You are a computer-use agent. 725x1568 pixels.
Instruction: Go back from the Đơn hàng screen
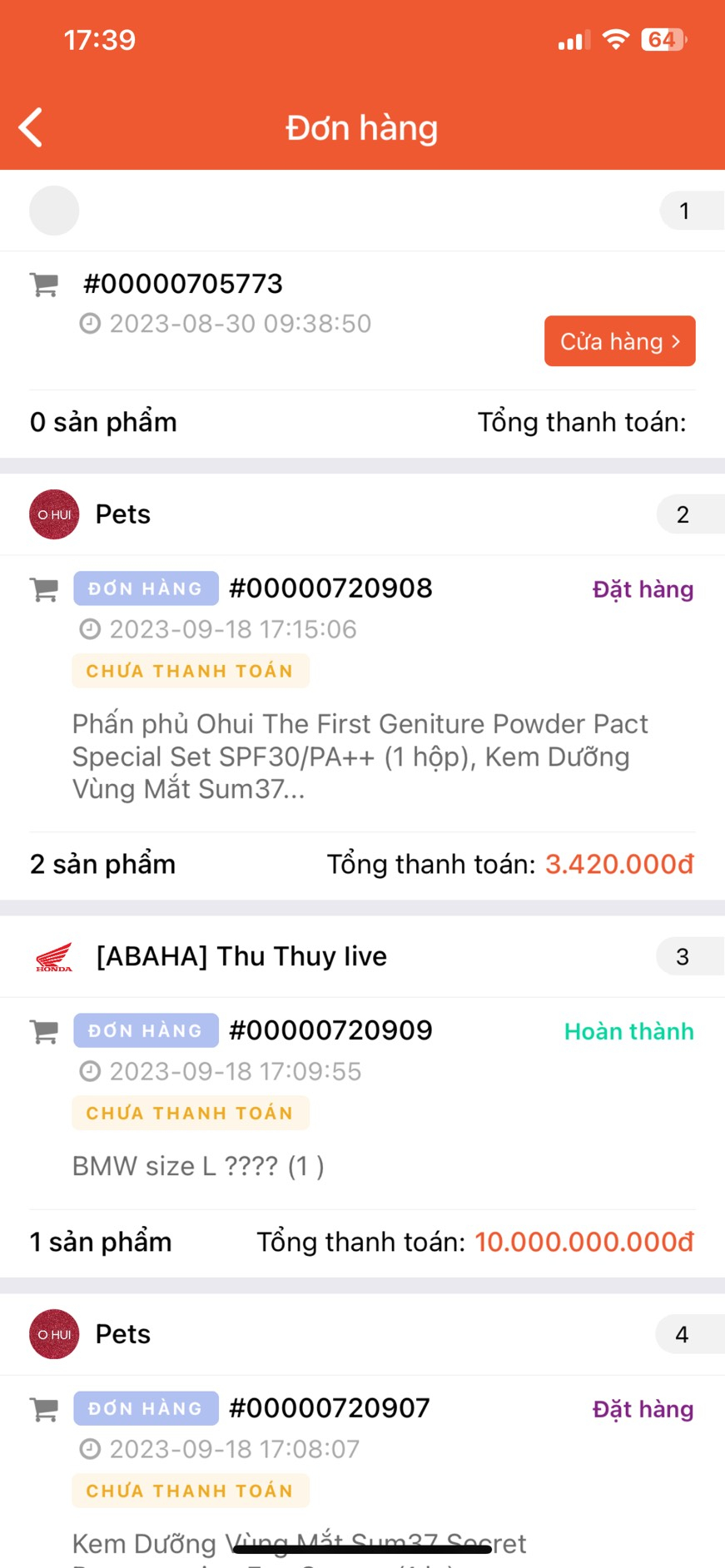tap(31, 128)
